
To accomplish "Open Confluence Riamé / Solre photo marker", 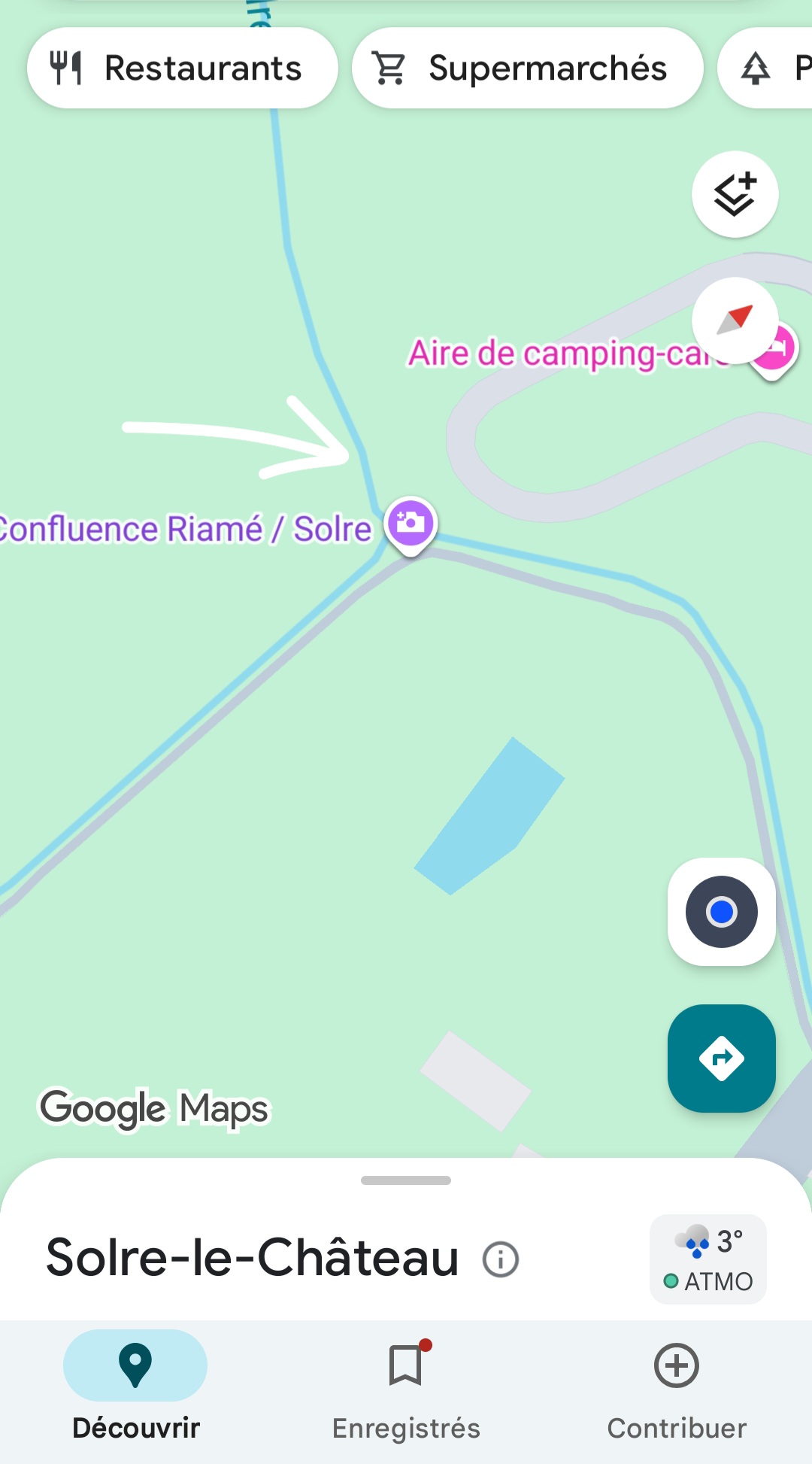I will click(x=411, y=523).
